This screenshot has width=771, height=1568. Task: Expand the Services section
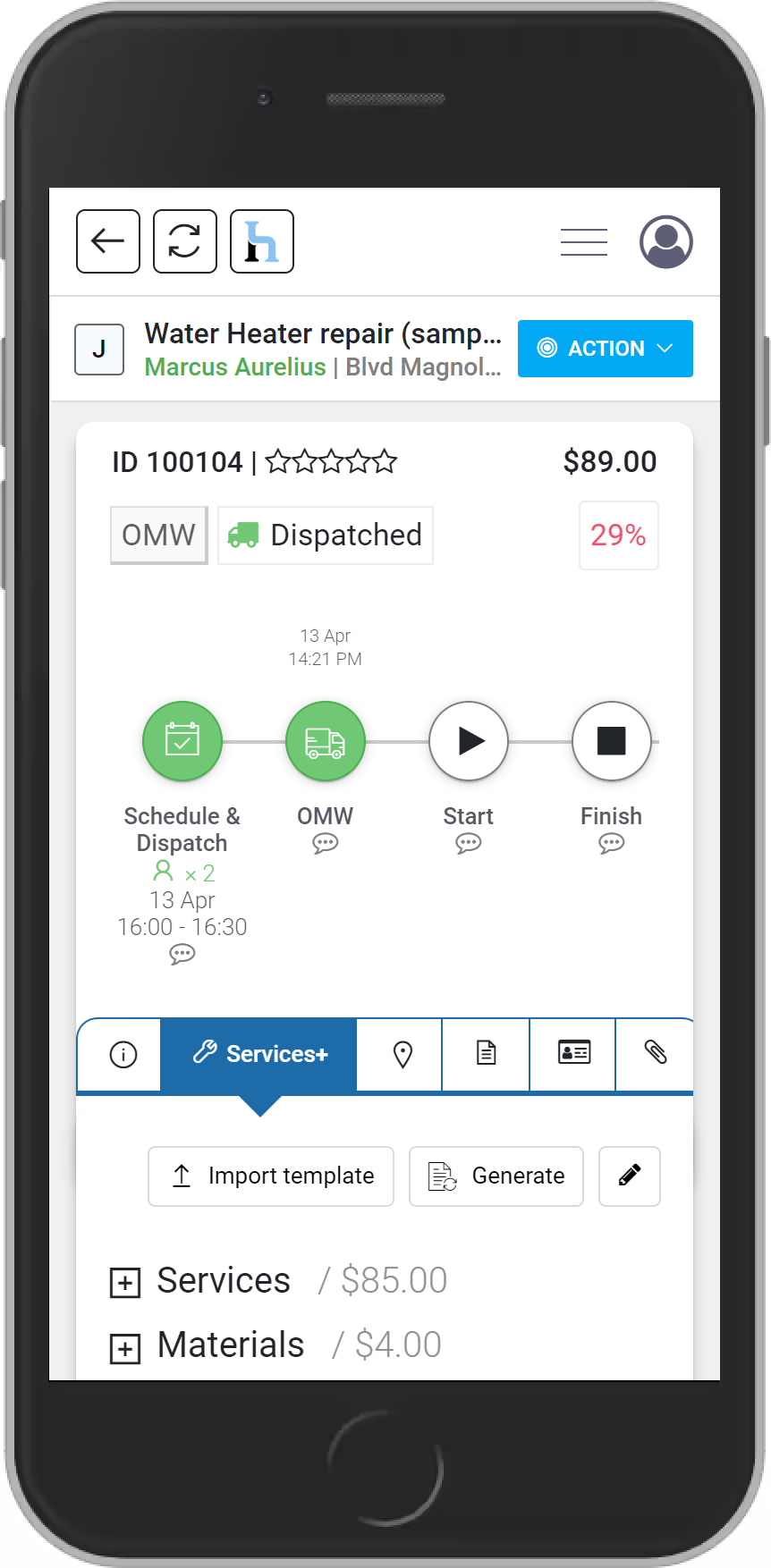125,1284
